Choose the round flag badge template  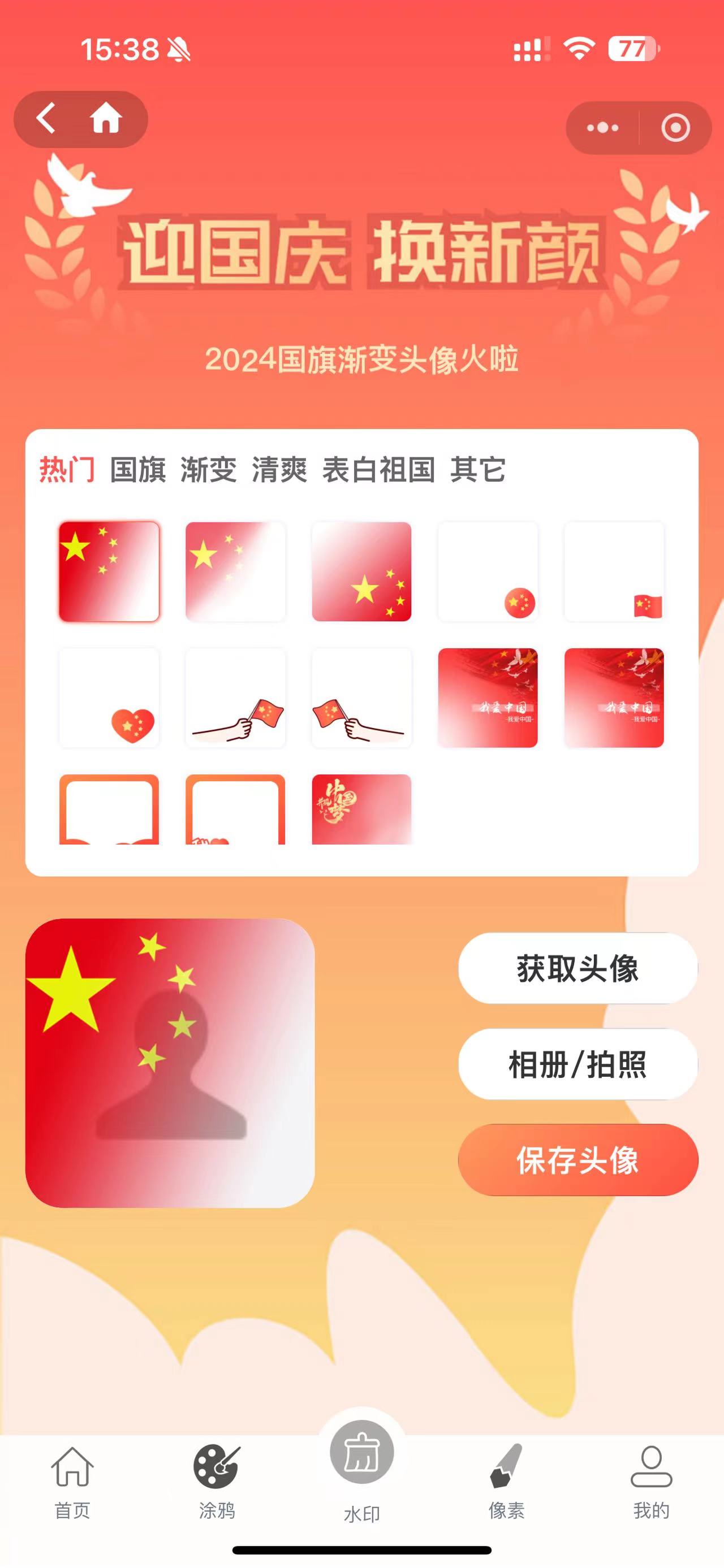coord(488,571)
